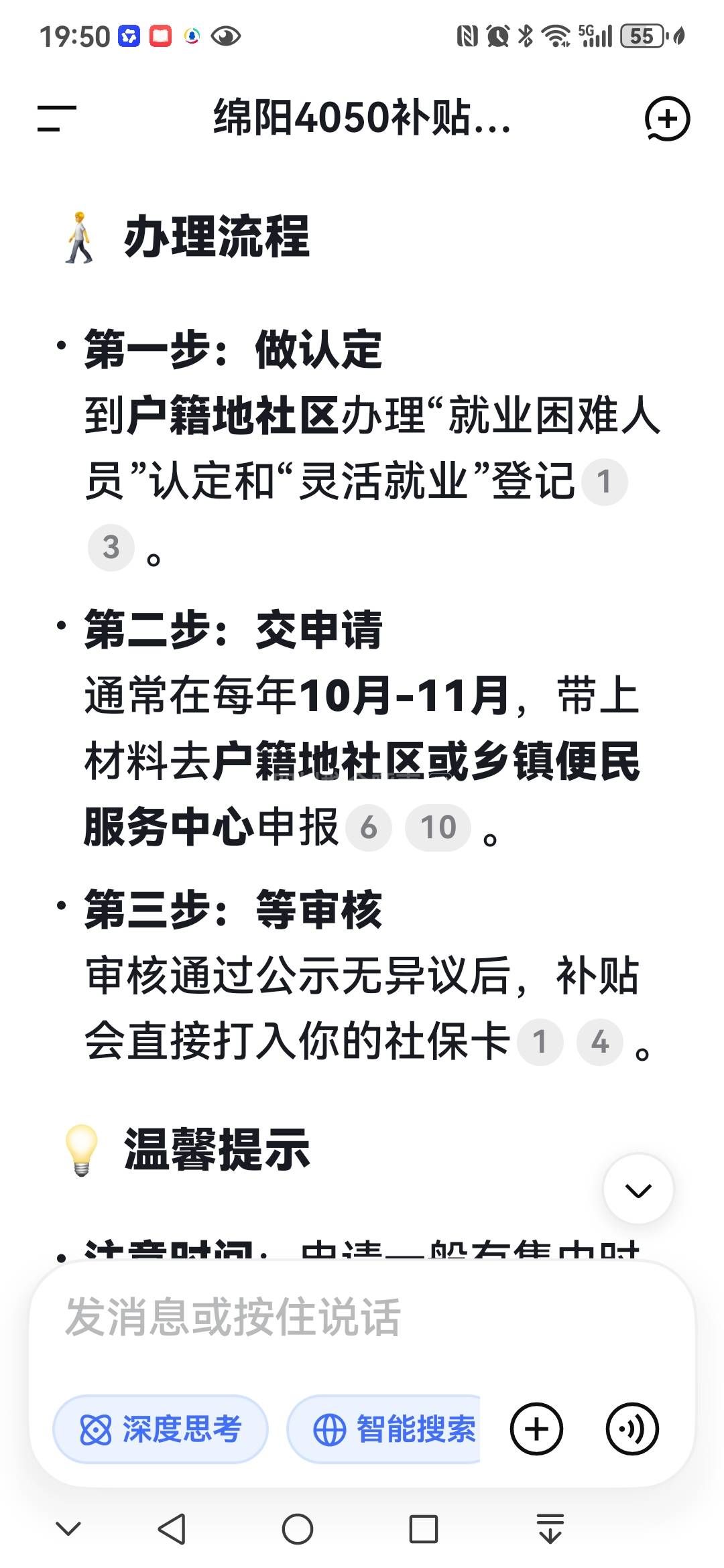The height and width of the screenshot is (1568, 724).
Task: Open citation 6 after 申报
Action: tap(369, 828)
